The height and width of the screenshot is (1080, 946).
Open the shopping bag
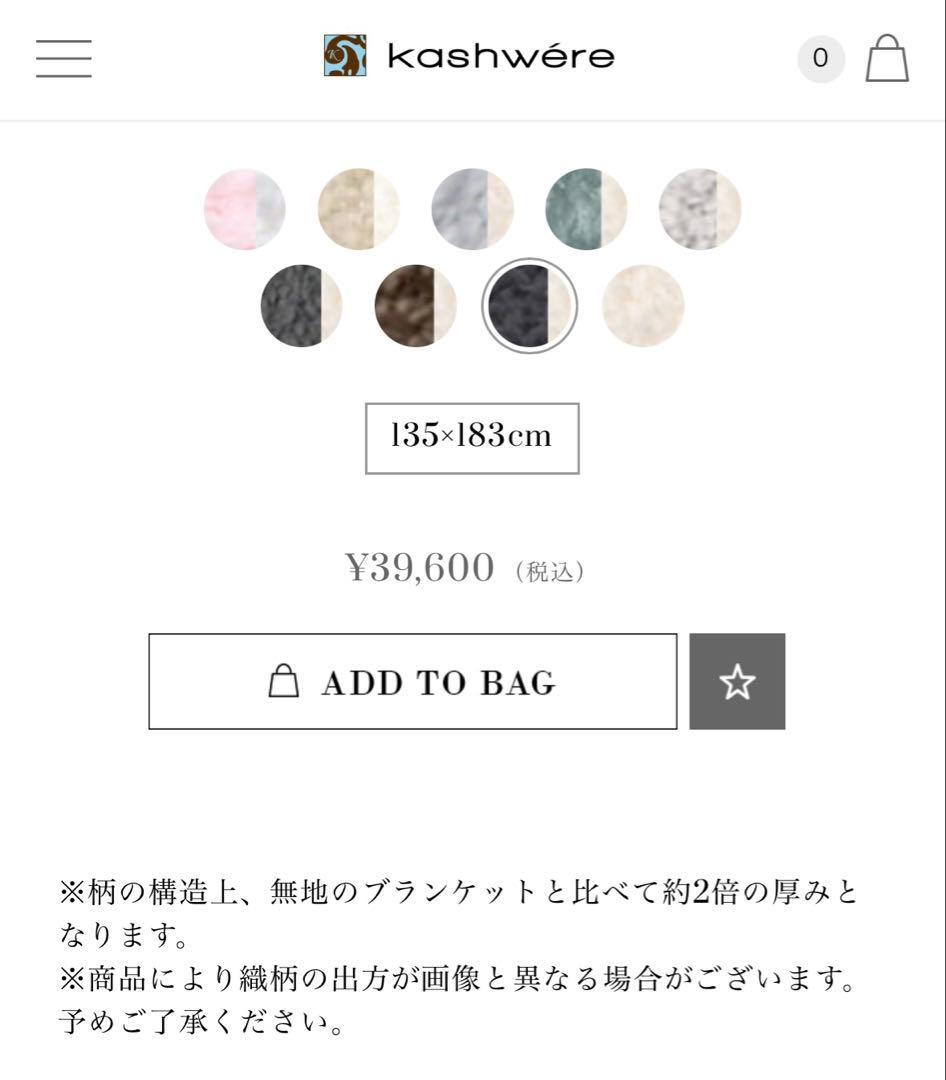point(887,58)
